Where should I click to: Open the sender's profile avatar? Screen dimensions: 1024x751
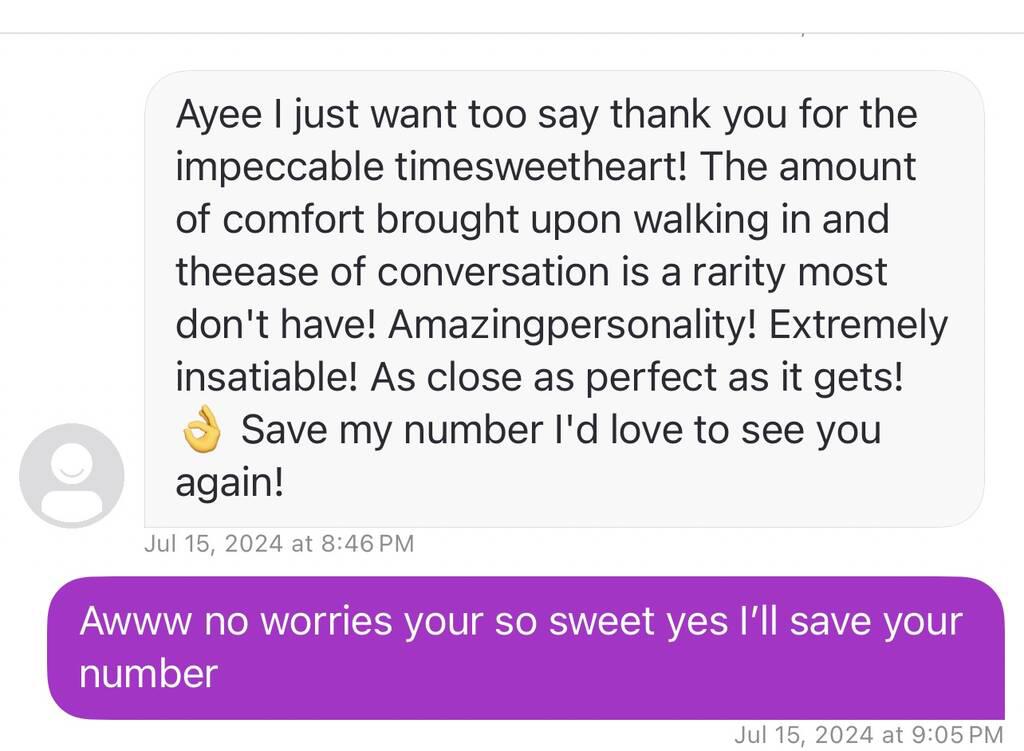tap(72, 476)
